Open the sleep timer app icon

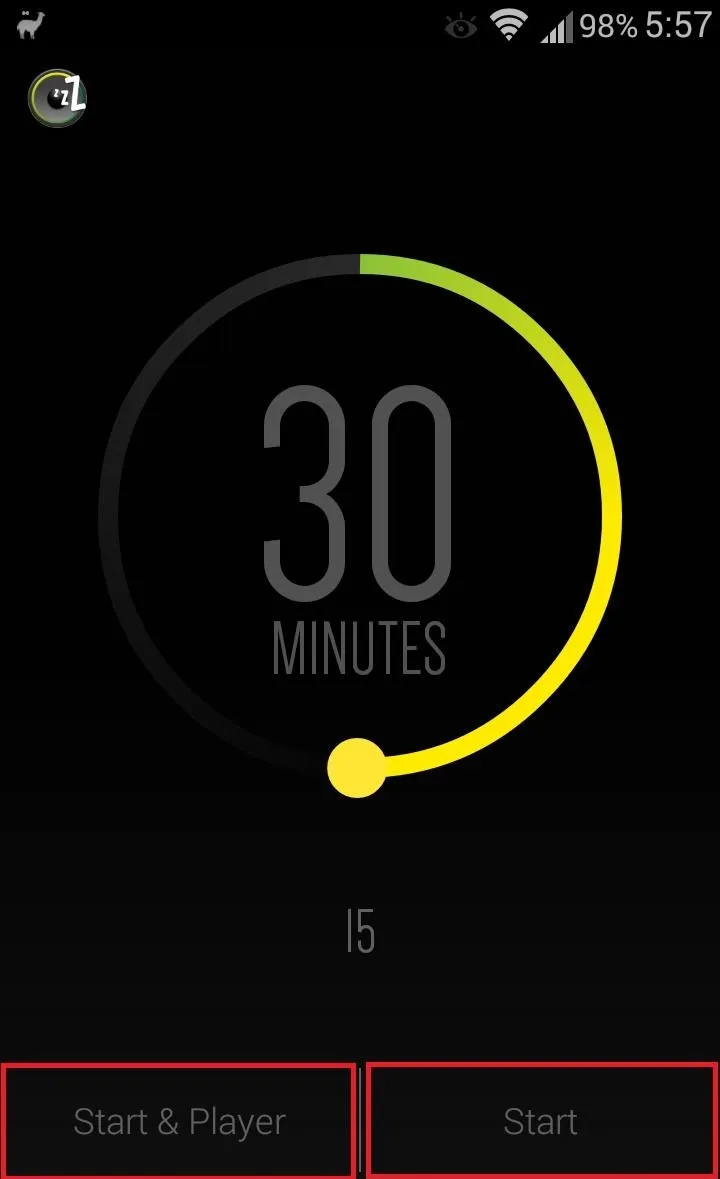pyautogui.click(x=57, y=98)
